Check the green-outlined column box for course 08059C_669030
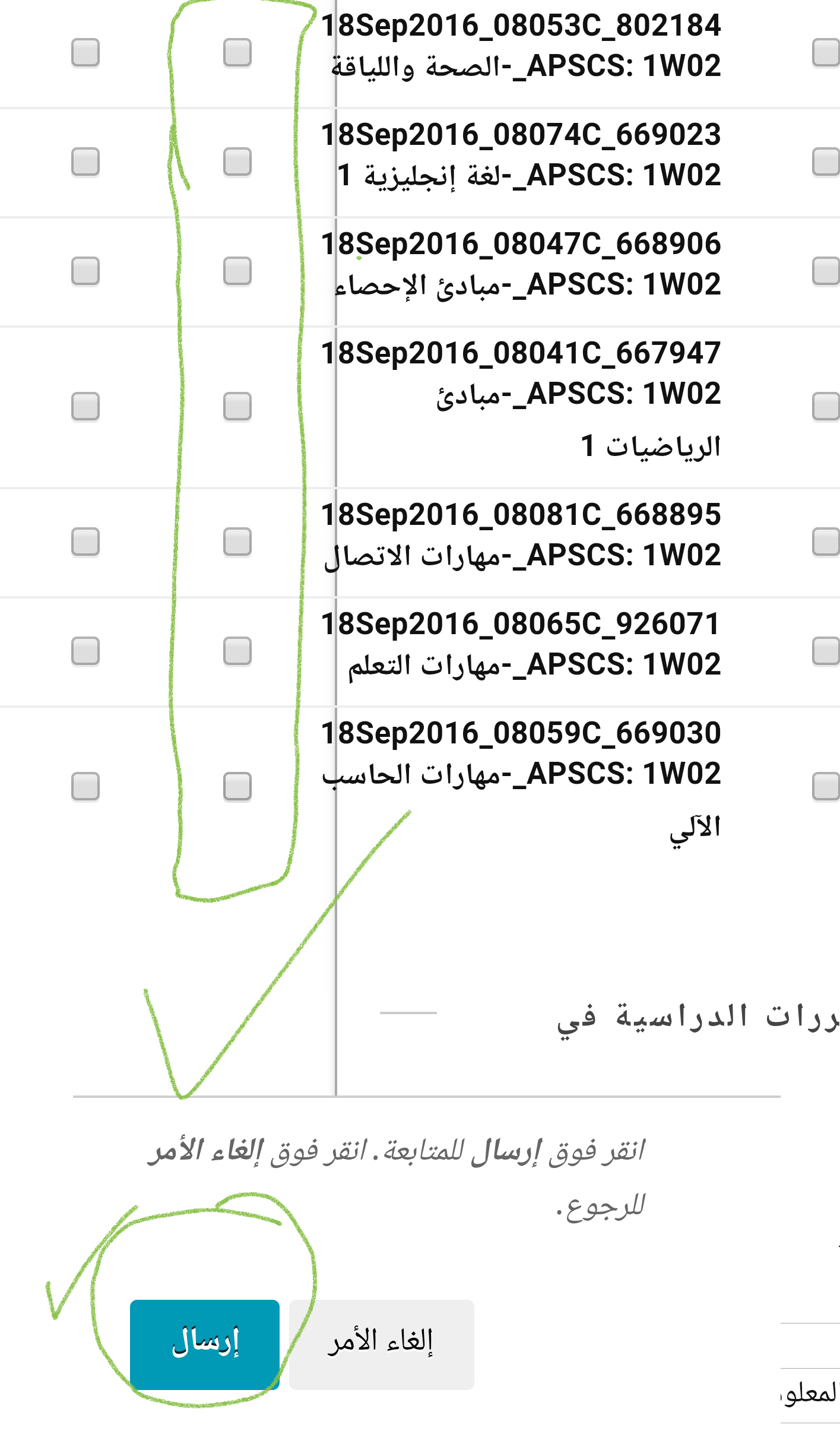Image resolution: width=840 pixels, height=1431 pixels. click(237, 786)
